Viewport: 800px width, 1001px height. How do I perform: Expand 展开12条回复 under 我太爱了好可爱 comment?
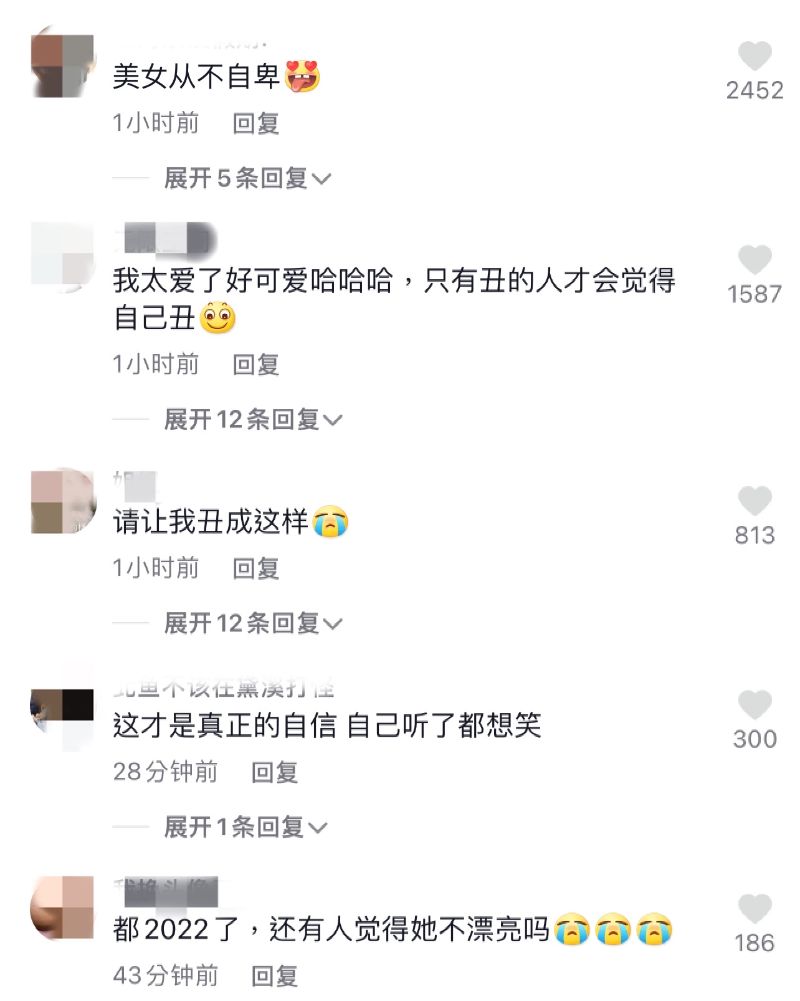[x=253, y=420]
